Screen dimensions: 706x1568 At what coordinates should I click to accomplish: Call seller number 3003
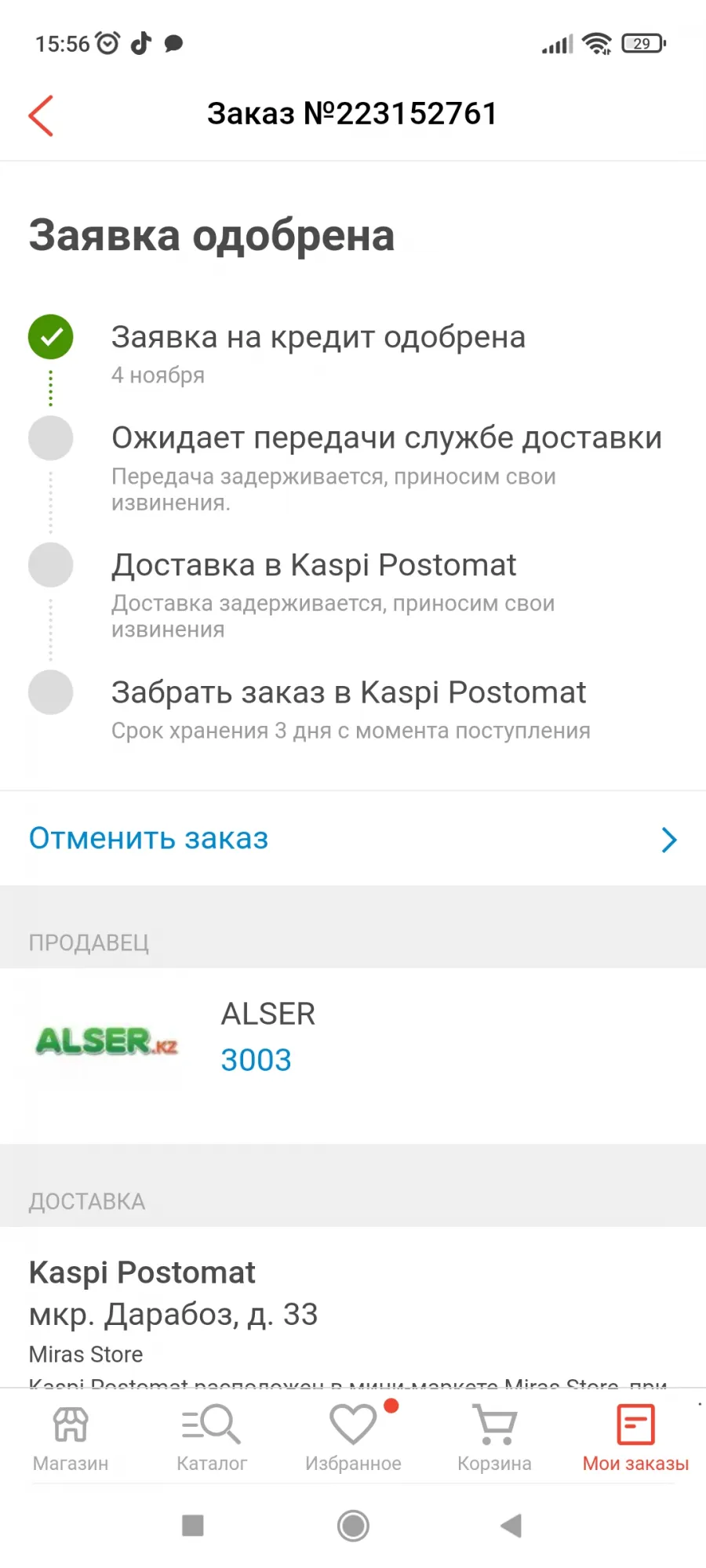tap(256, 1060)
